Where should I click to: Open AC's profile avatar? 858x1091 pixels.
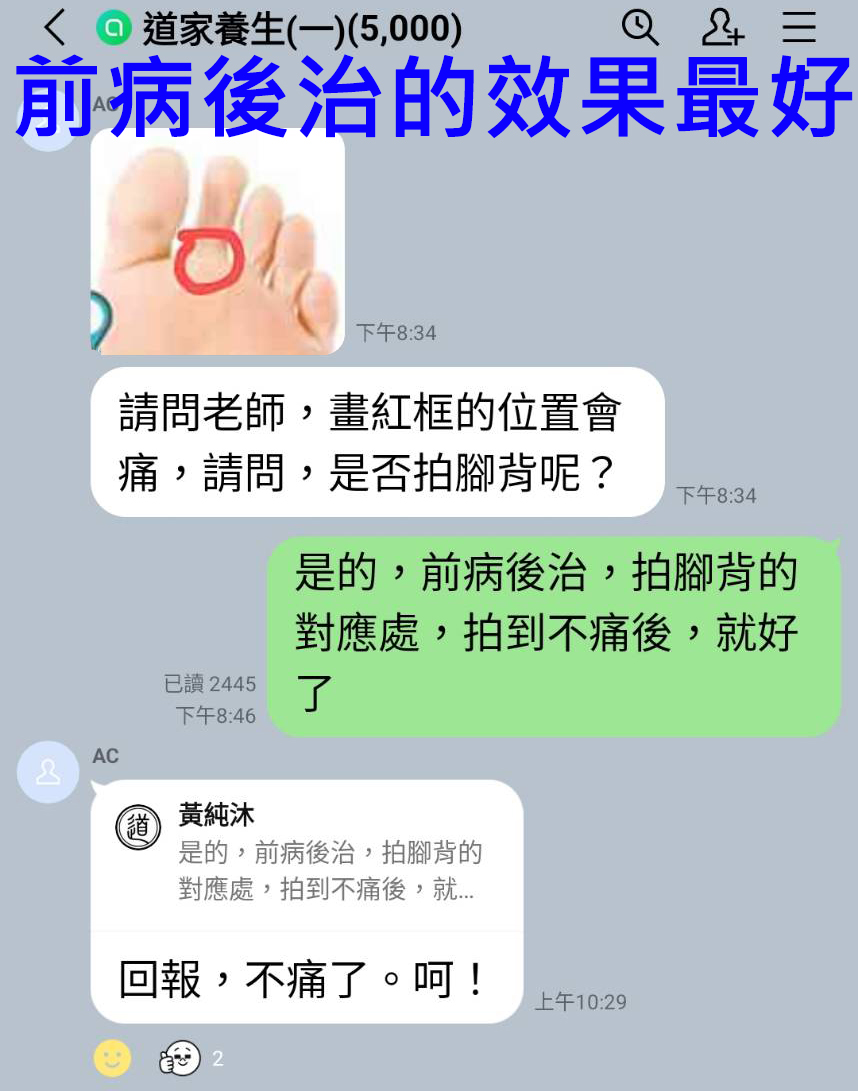click(x=48, y=772)
